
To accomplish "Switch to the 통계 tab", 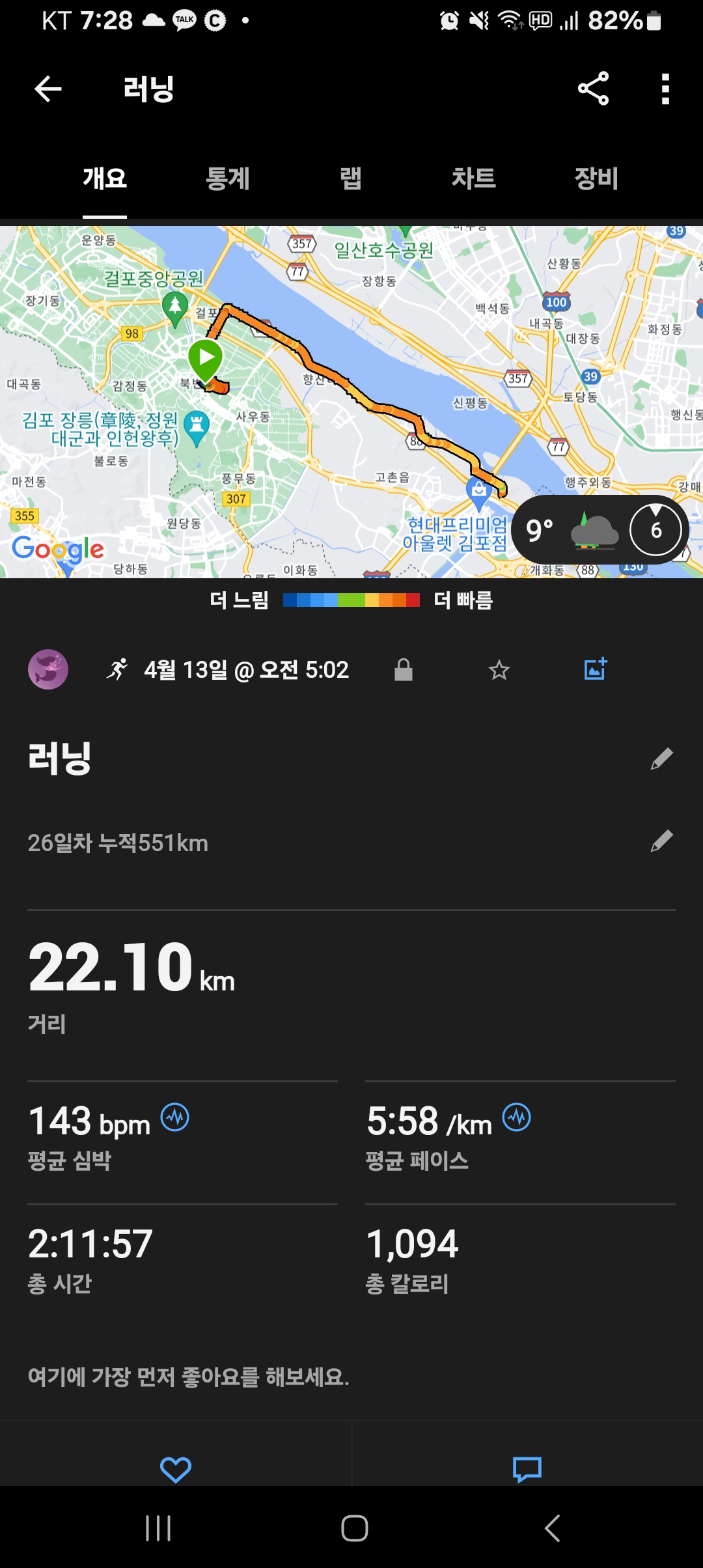I will coord(228,178).
